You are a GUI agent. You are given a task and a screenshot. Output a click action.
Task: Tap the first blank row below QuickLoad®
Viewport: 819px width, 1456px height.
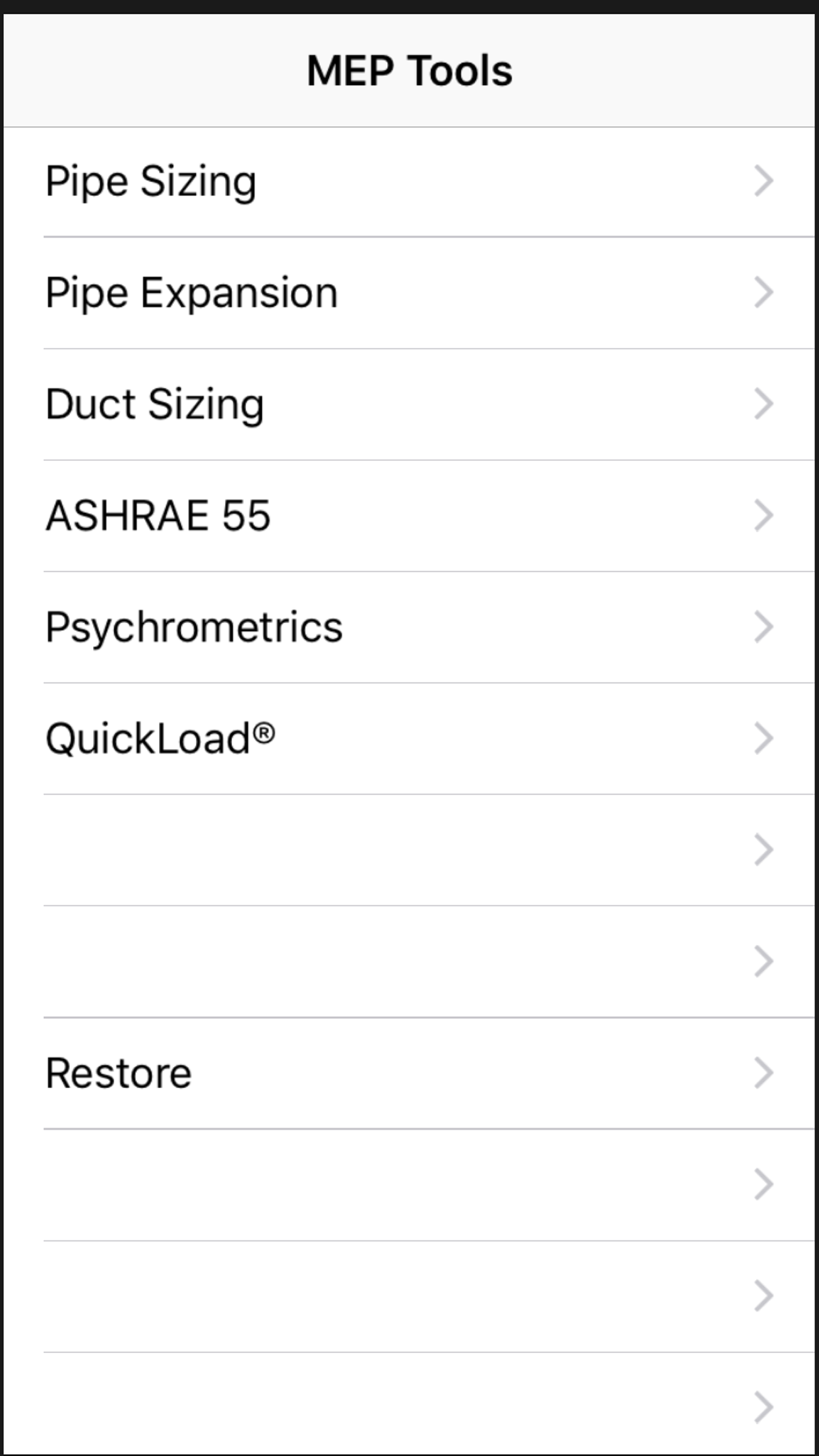click(396, 849)
